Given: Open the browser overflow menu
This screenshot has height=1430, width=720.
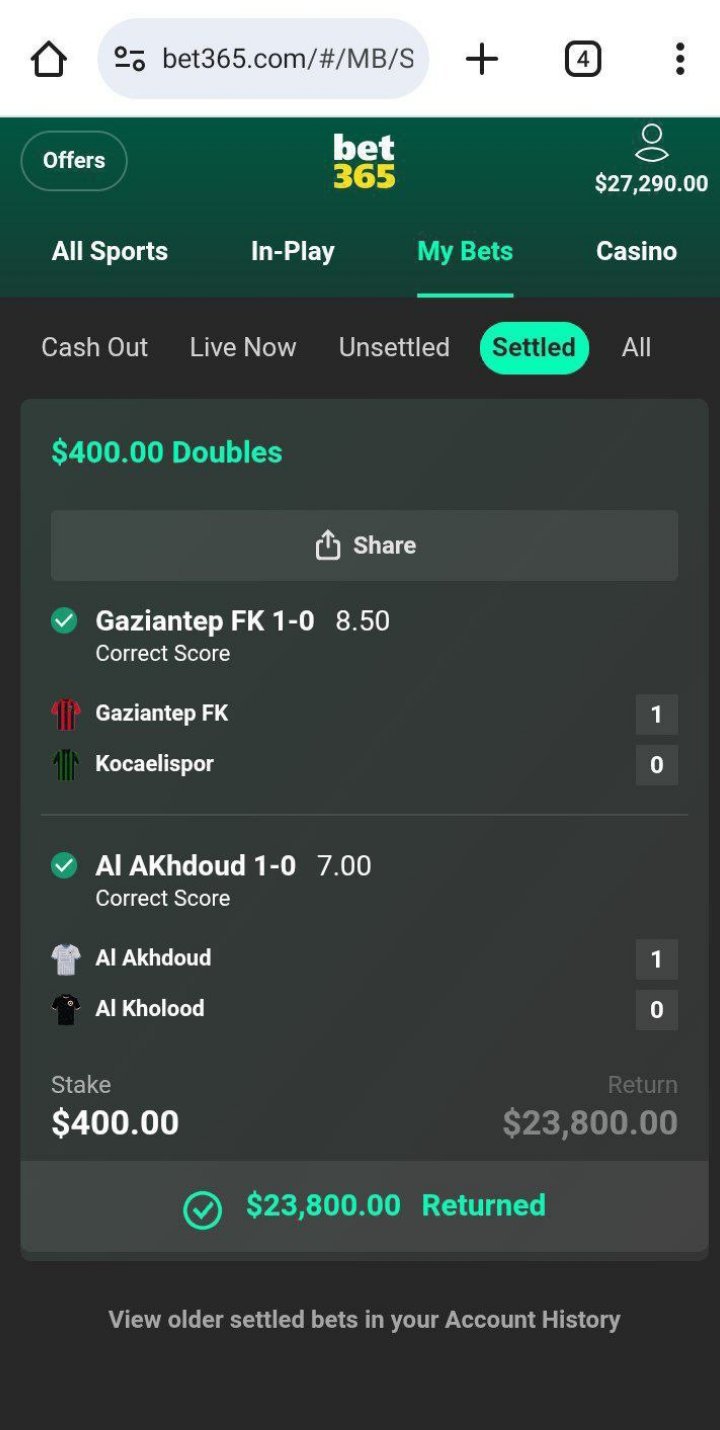Looking at the screenshot, I should coord(679,59).
